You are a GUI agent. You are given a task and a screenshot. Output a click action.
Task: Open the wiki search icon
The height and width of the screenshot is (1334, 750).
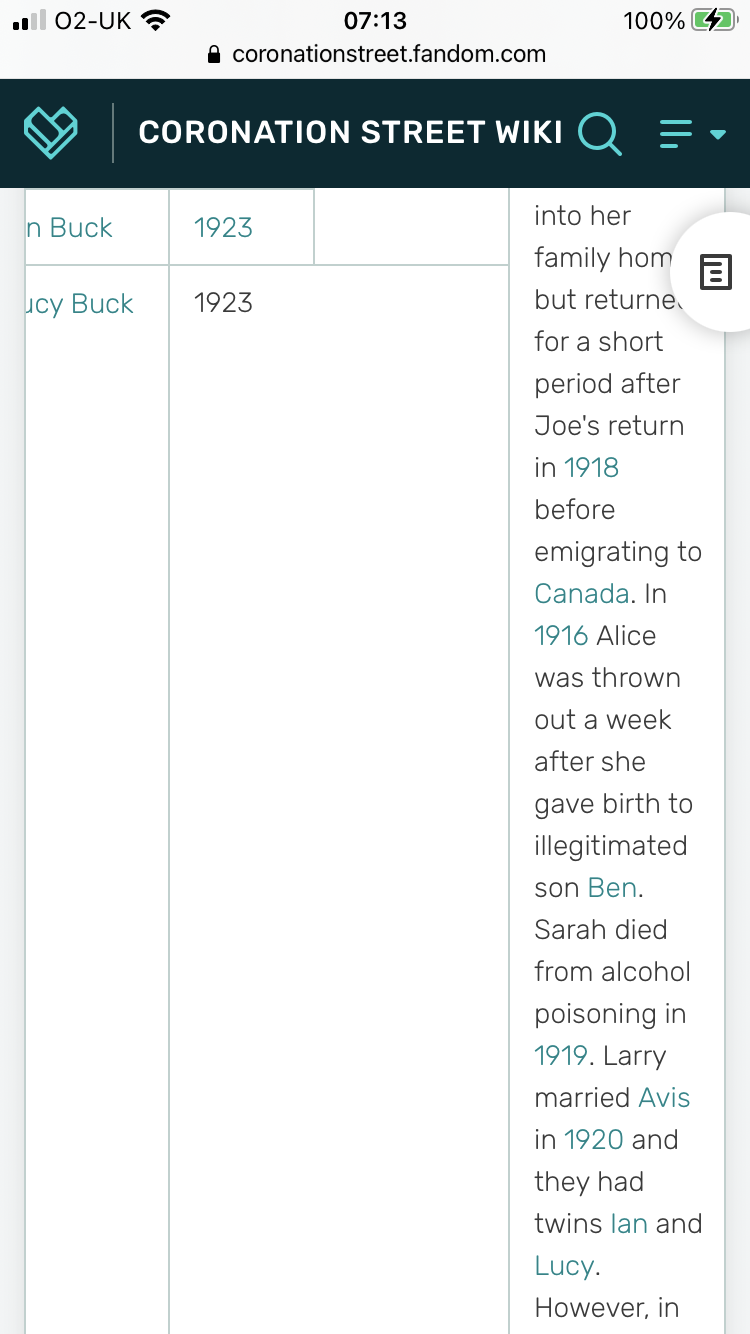[600, 133]
